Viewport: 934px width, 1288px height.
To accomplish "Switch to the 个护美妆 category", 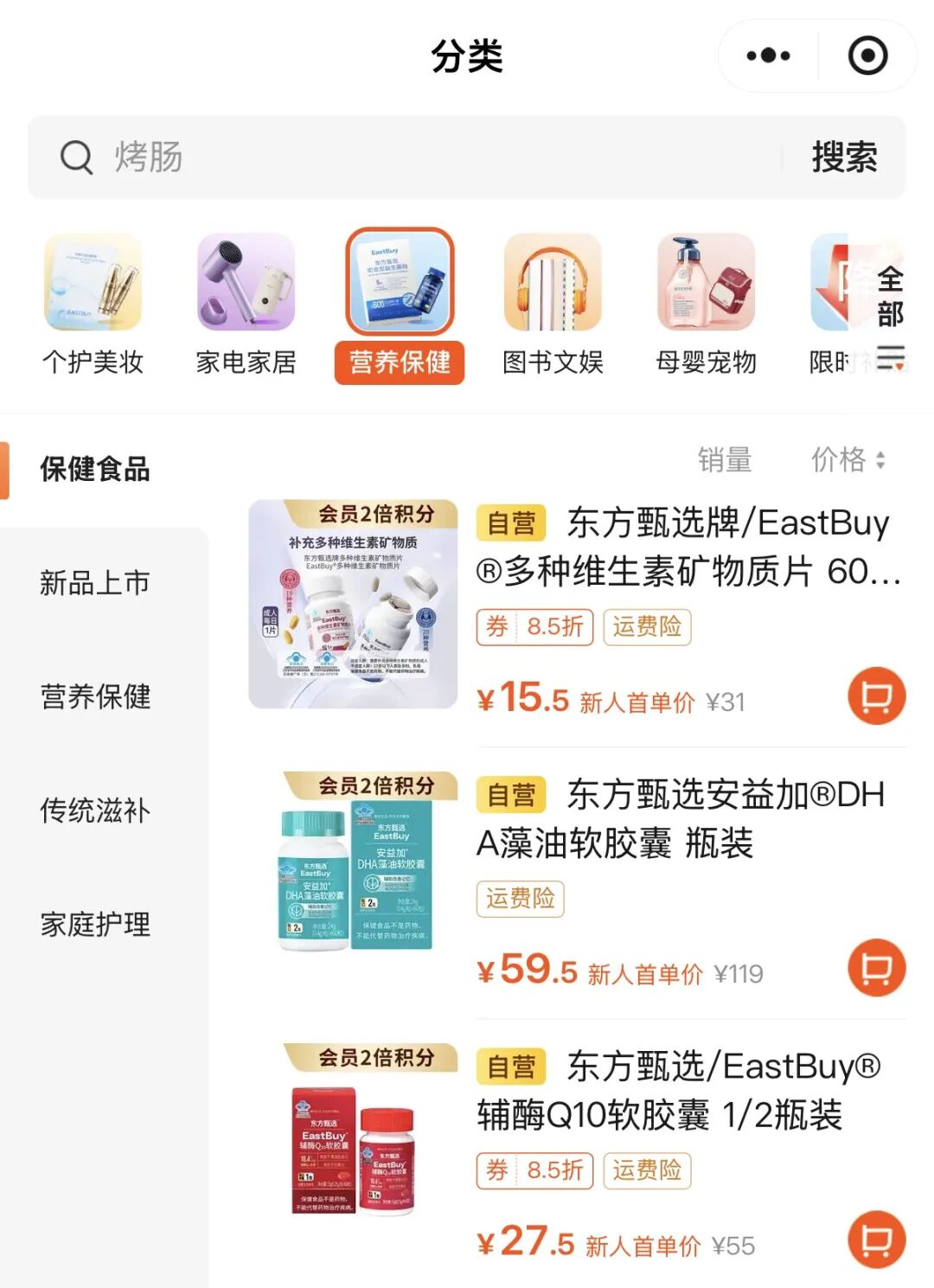I will click(93, 304).
